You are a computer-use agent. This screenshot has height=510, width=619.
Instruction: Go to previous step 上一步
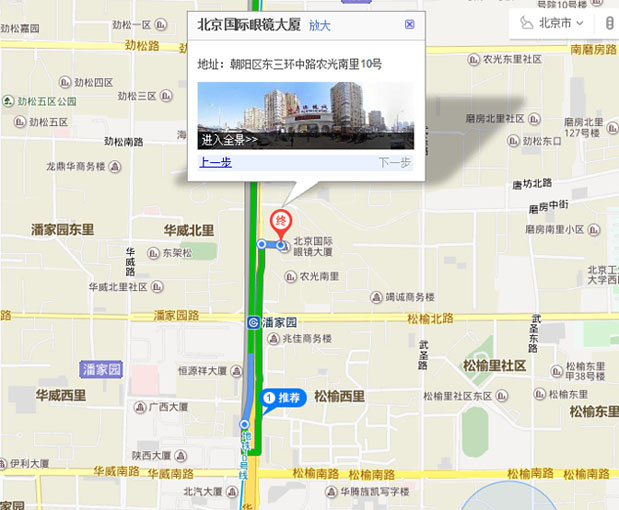coord(215,162)
